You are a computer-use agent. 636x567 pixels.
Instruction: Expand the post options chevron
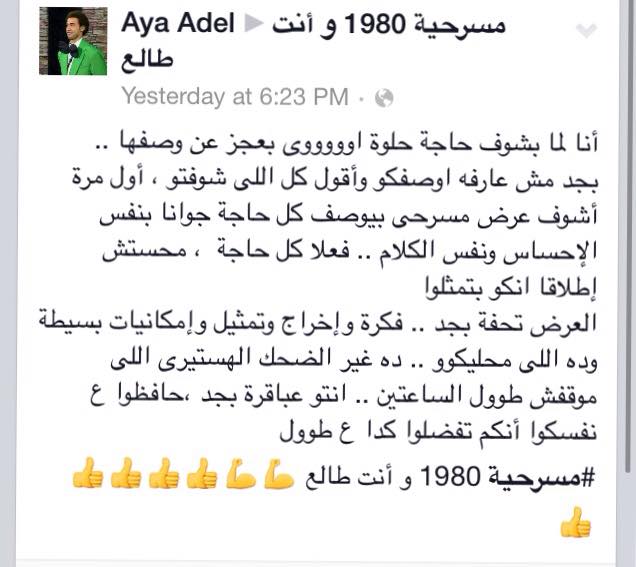(587, 32)
